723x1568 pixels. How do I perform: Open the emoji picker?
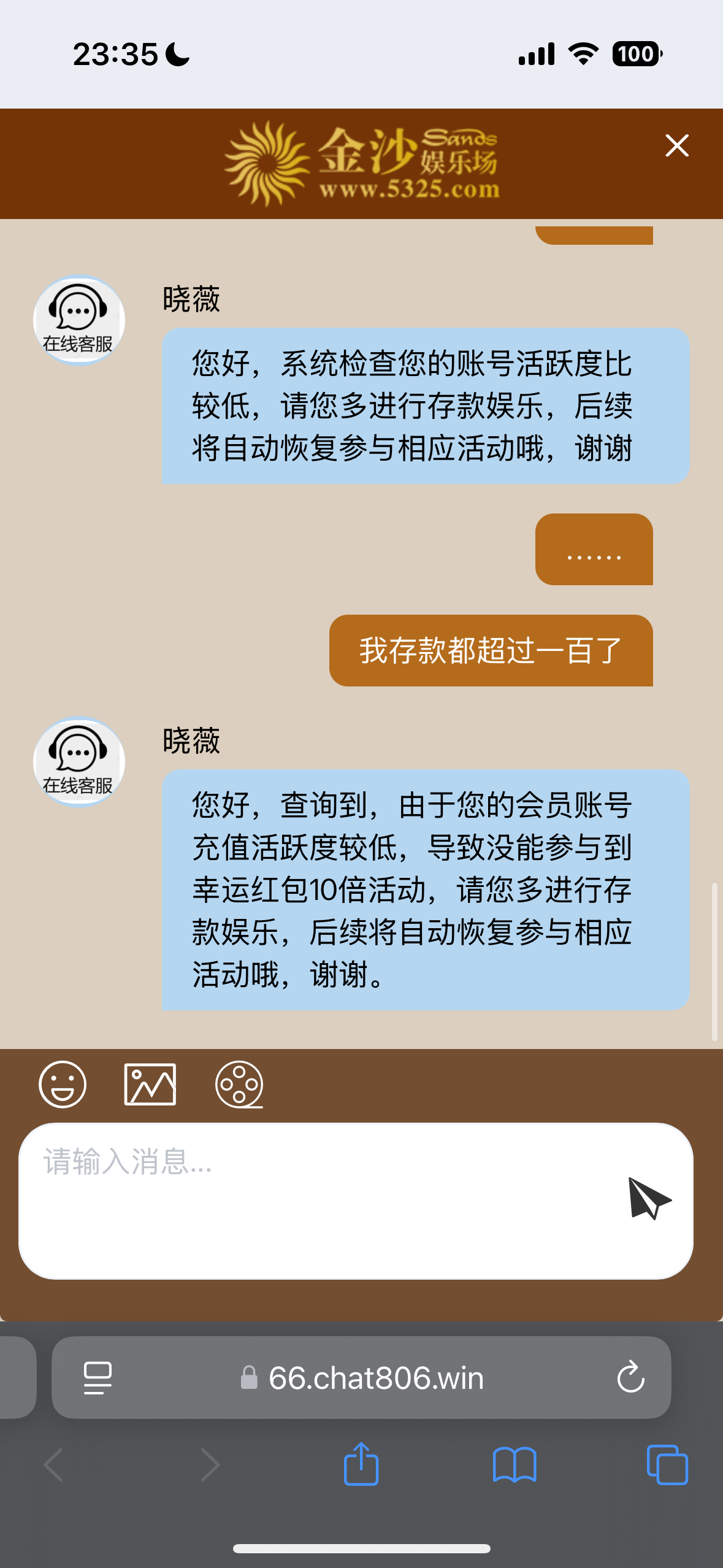(63, 1084)
